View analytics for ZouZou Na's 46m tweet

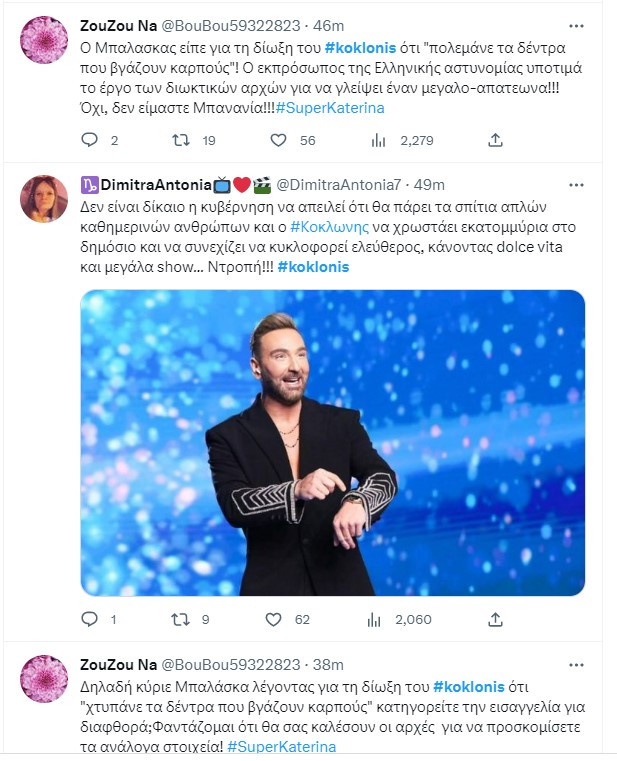(378, 141)
